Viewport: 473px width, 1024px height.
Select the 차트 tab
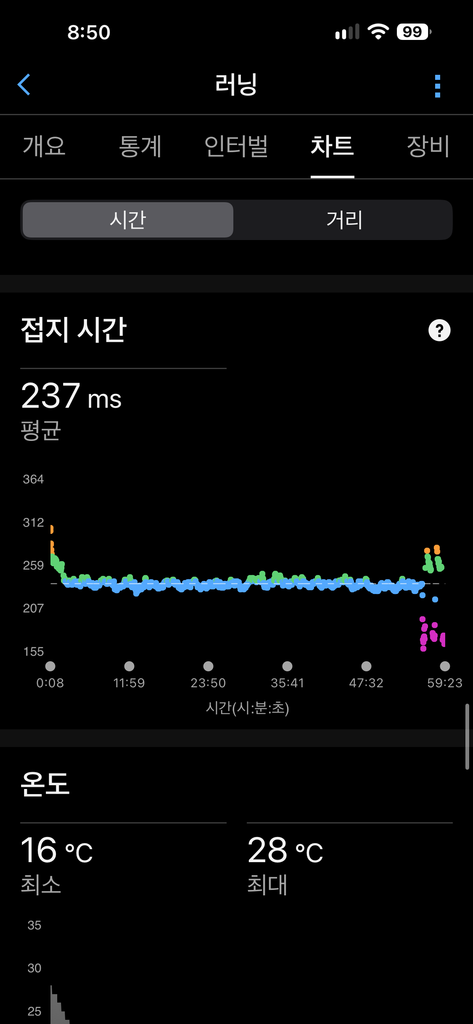point(332,147)
